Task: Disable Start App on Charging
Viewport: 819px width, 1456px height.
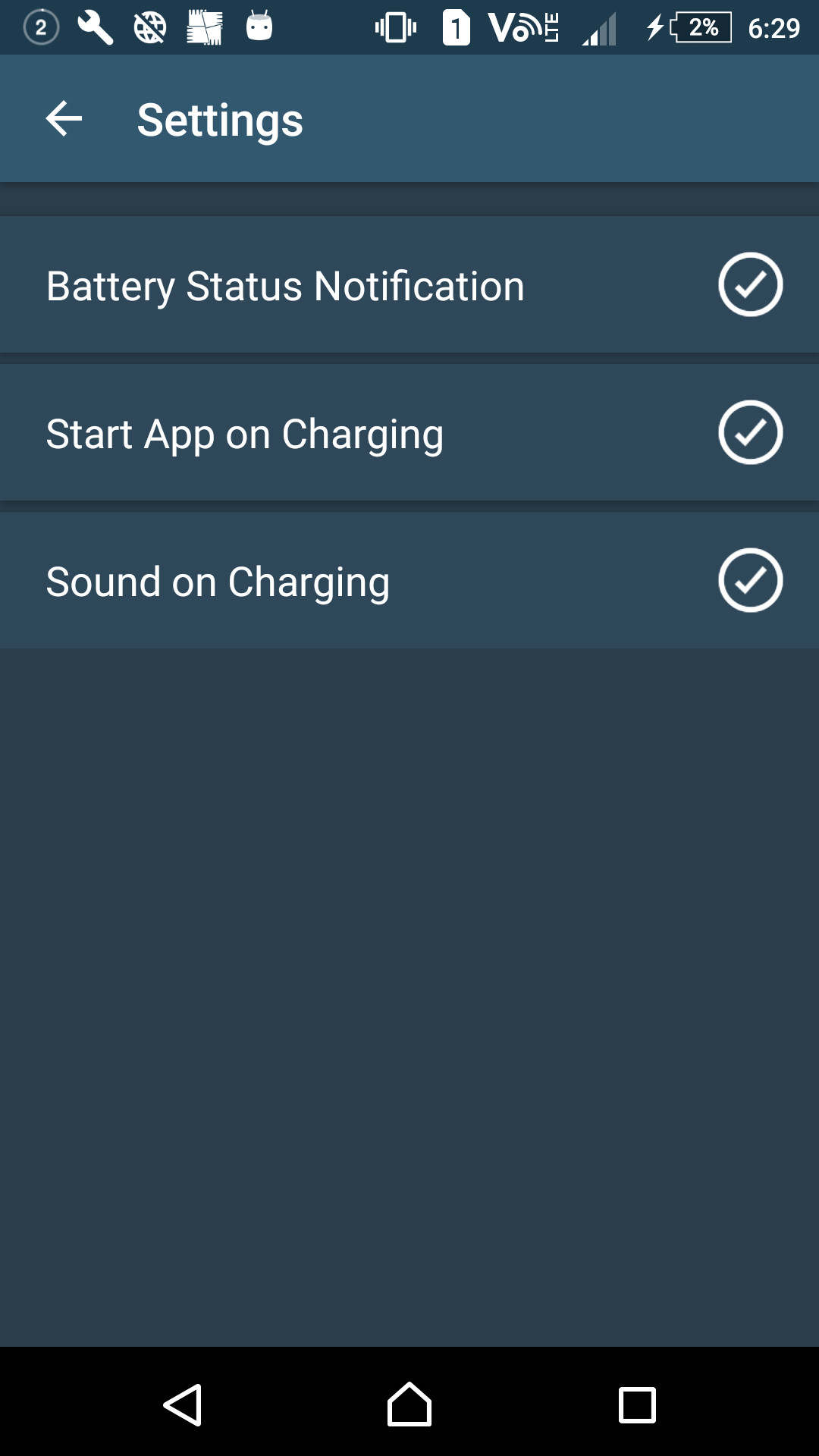Action: [x=750, y=432]
